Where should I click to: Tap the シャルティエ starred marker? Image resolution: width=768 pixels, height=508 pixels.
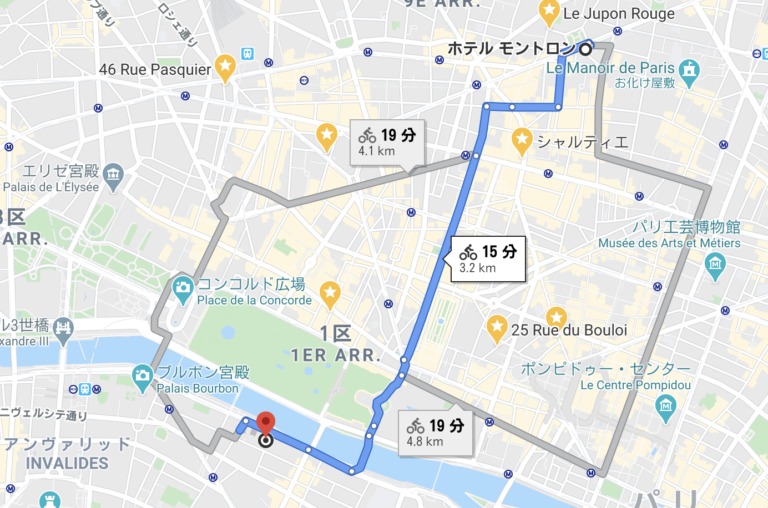[x=521, y=141]
